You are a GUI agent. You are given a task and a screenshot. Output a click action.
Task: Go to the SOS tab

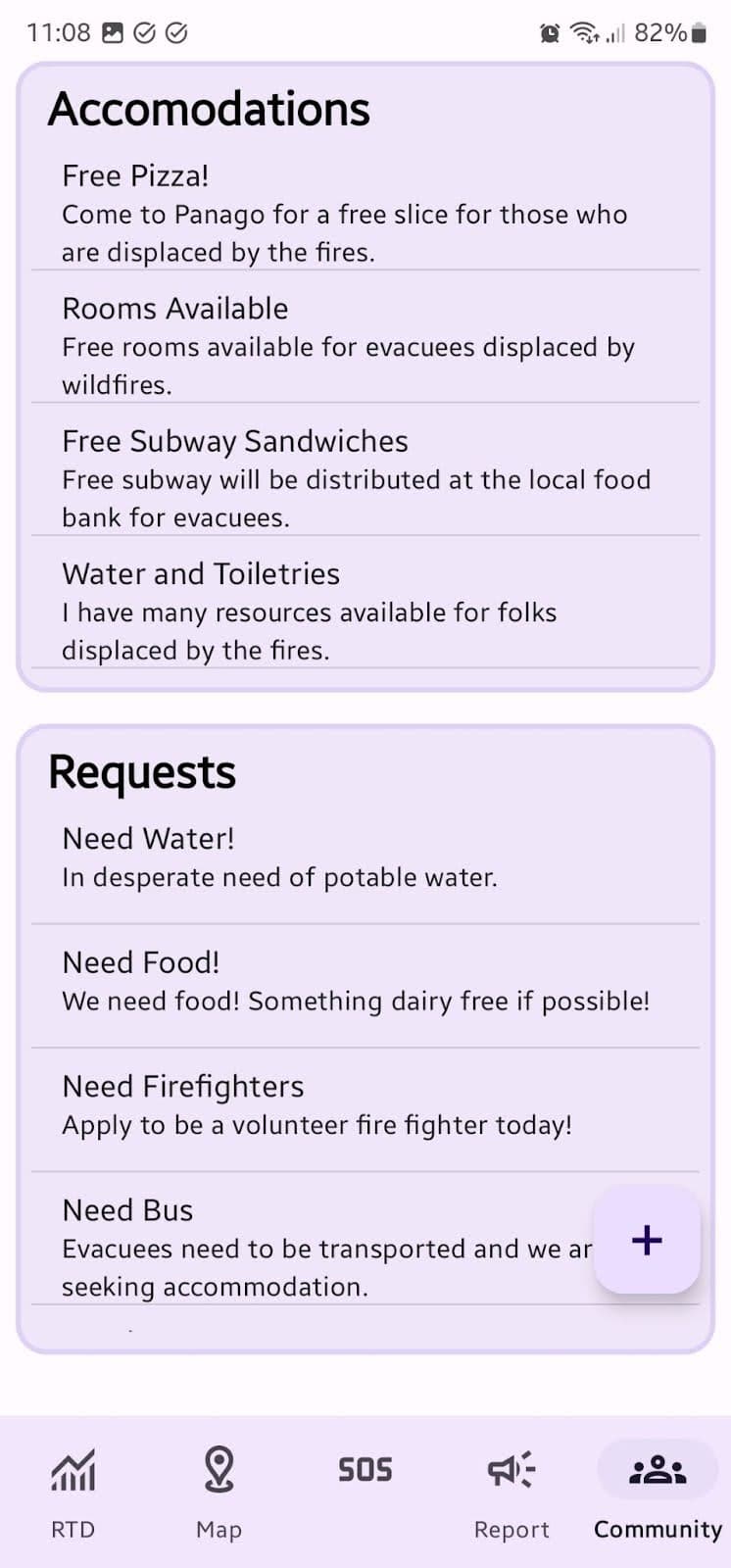[x=365, y=1470]
